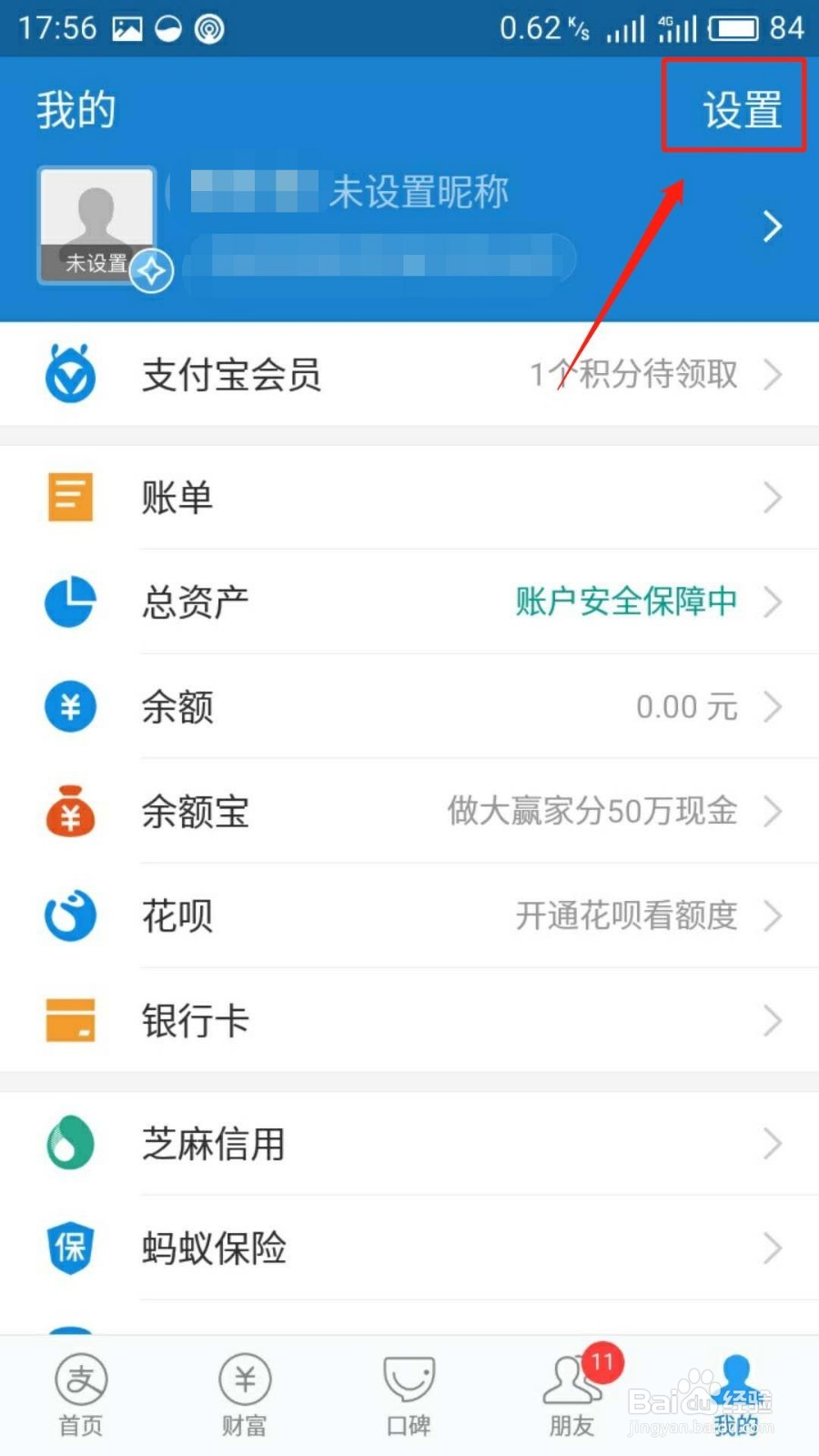This screenshot has height=1456, width=819.
Task: Expand the 芝麻信用 row chevron
Action: point(774,1144)
